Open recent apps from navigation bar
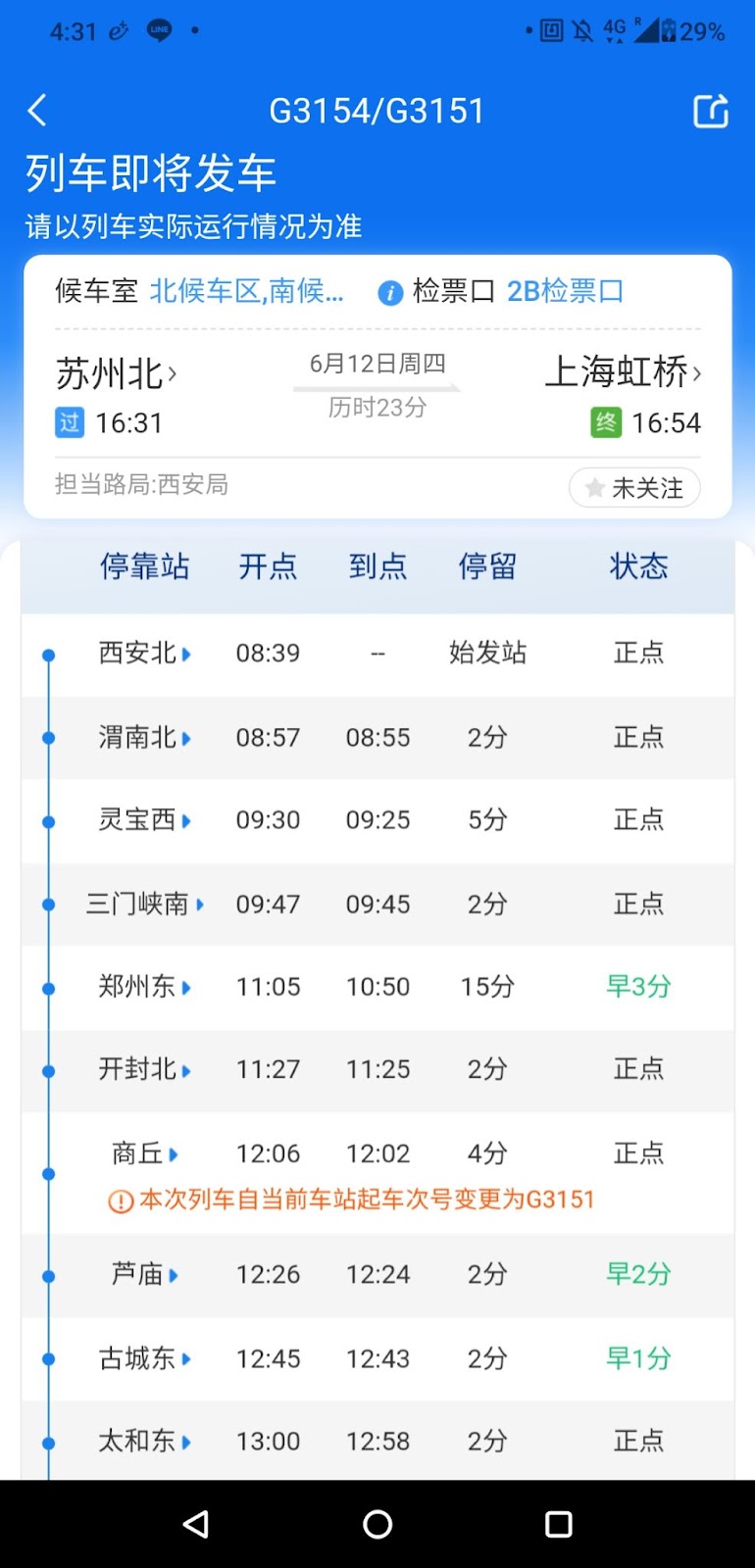 click(559, 1524)
